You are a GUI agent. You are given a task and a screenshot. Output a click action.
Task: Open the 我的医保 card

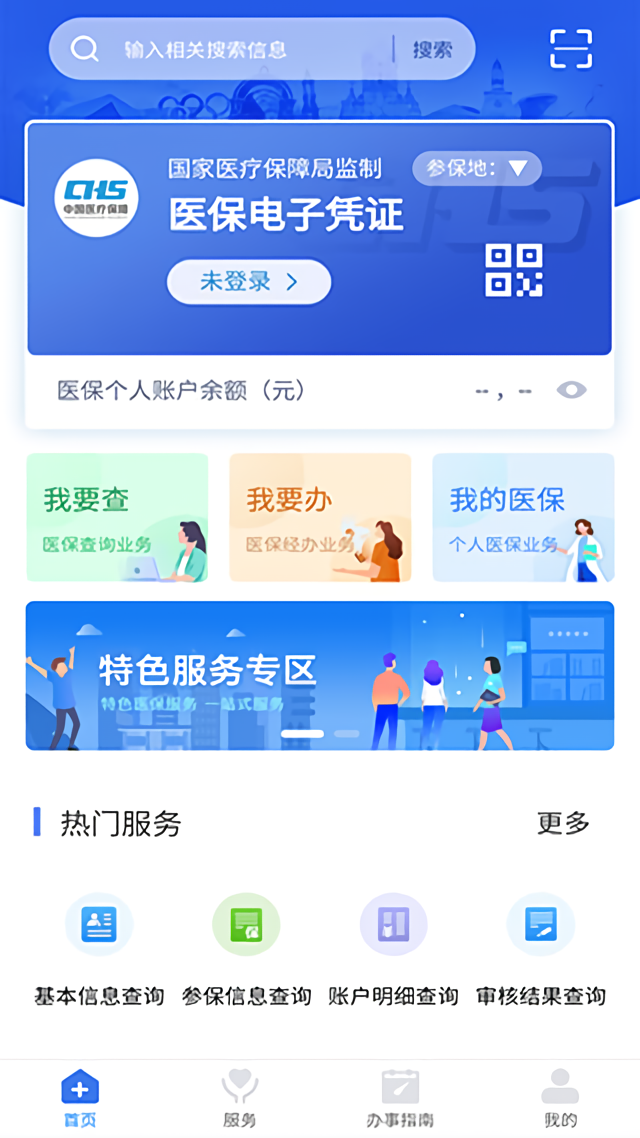tap(523, 517)
